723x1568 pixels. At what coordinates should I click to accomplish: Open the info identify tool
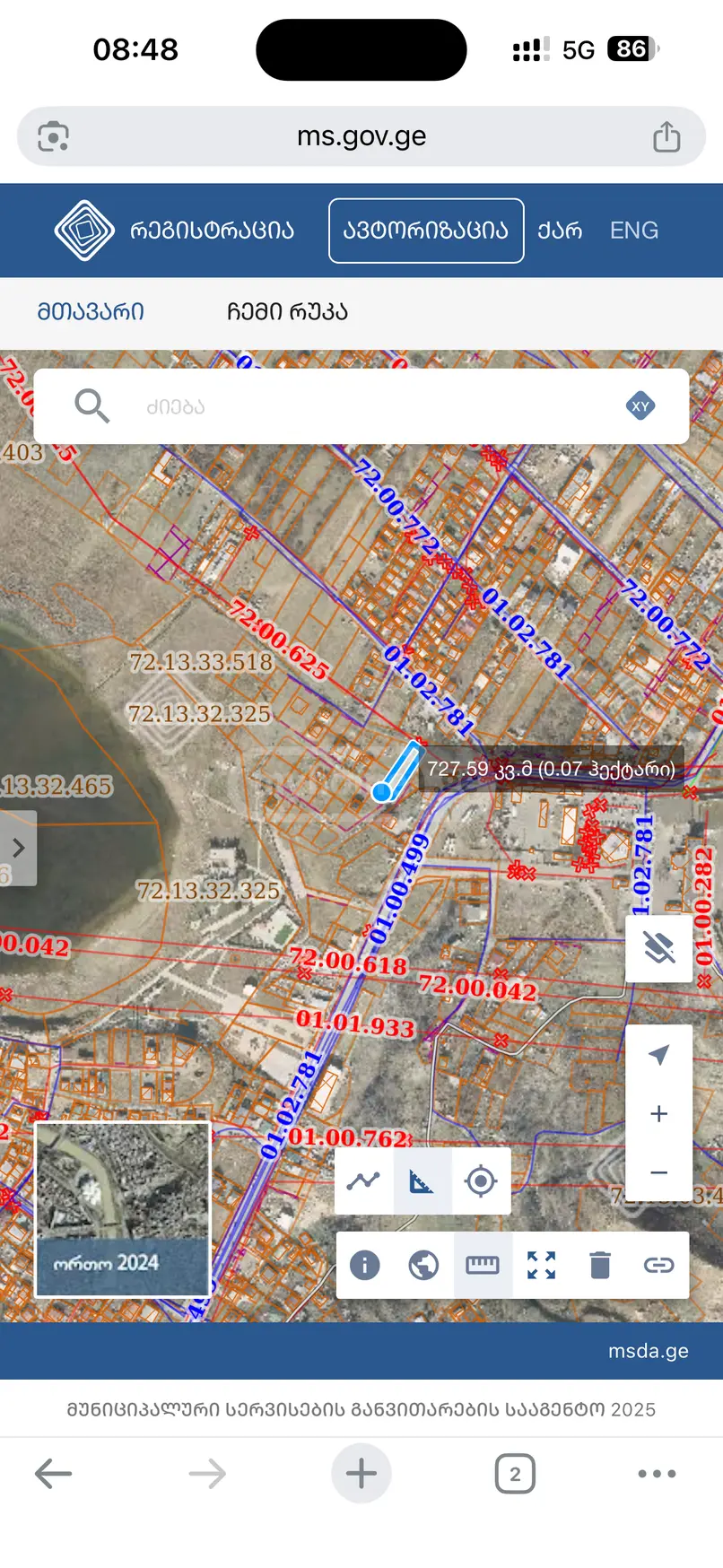364,1265
